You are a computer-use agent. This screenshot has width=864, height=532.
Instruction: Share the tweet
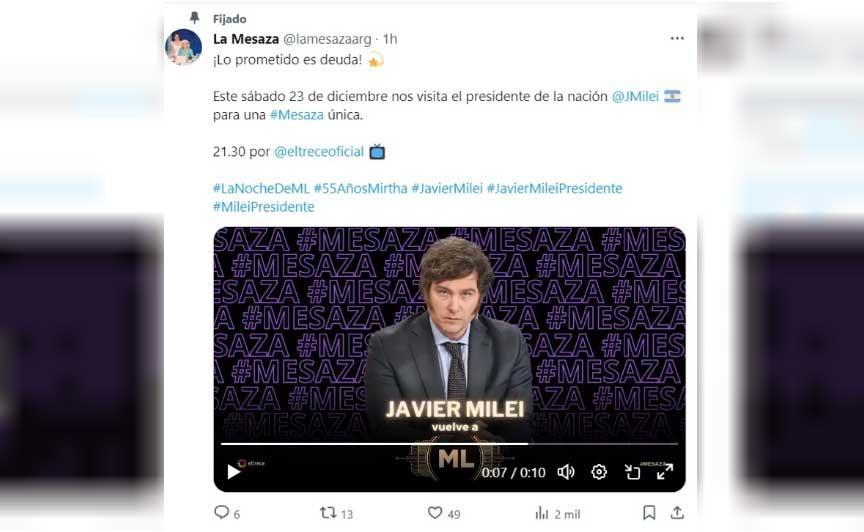pyautogui.click(x=677, y=512)
